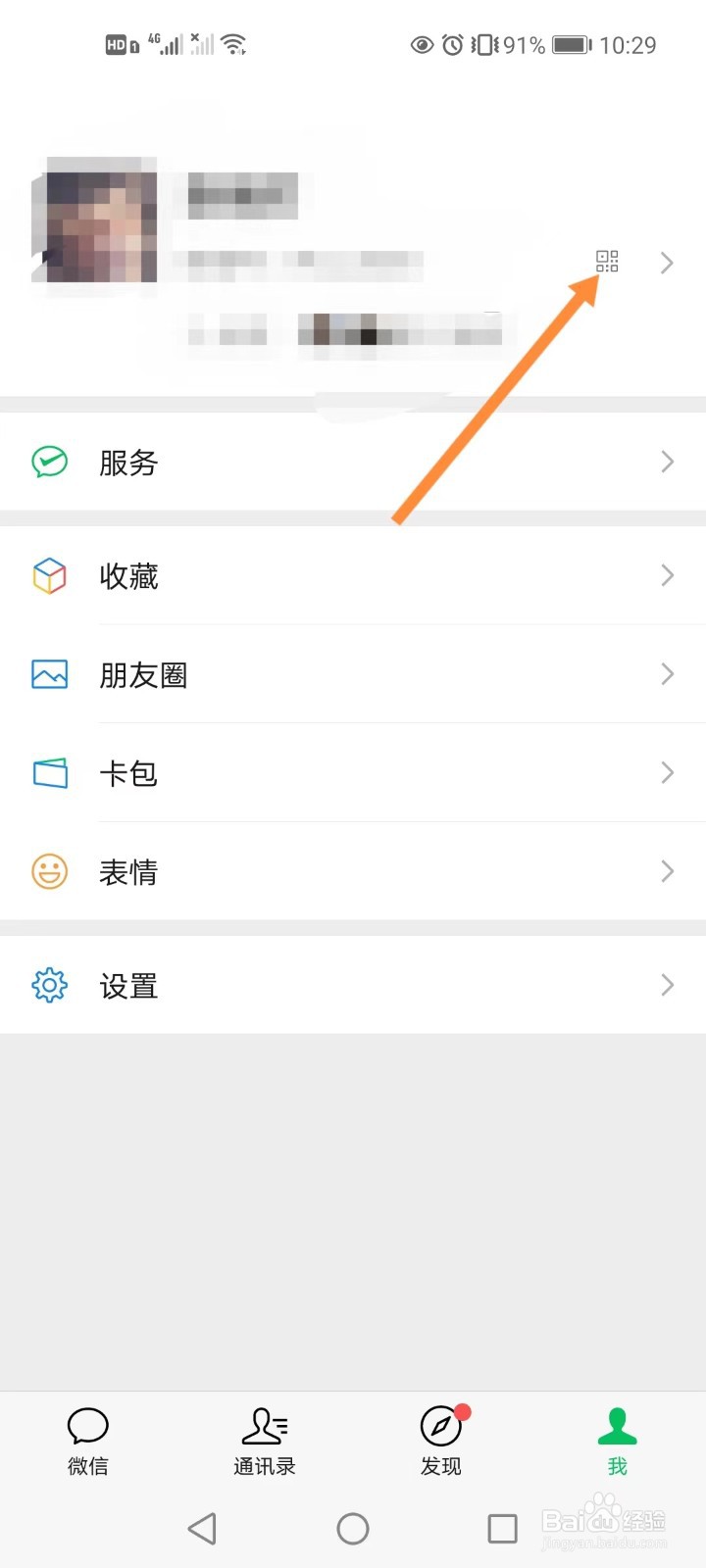Expand the 服务 row chevron

click(667, 463)
